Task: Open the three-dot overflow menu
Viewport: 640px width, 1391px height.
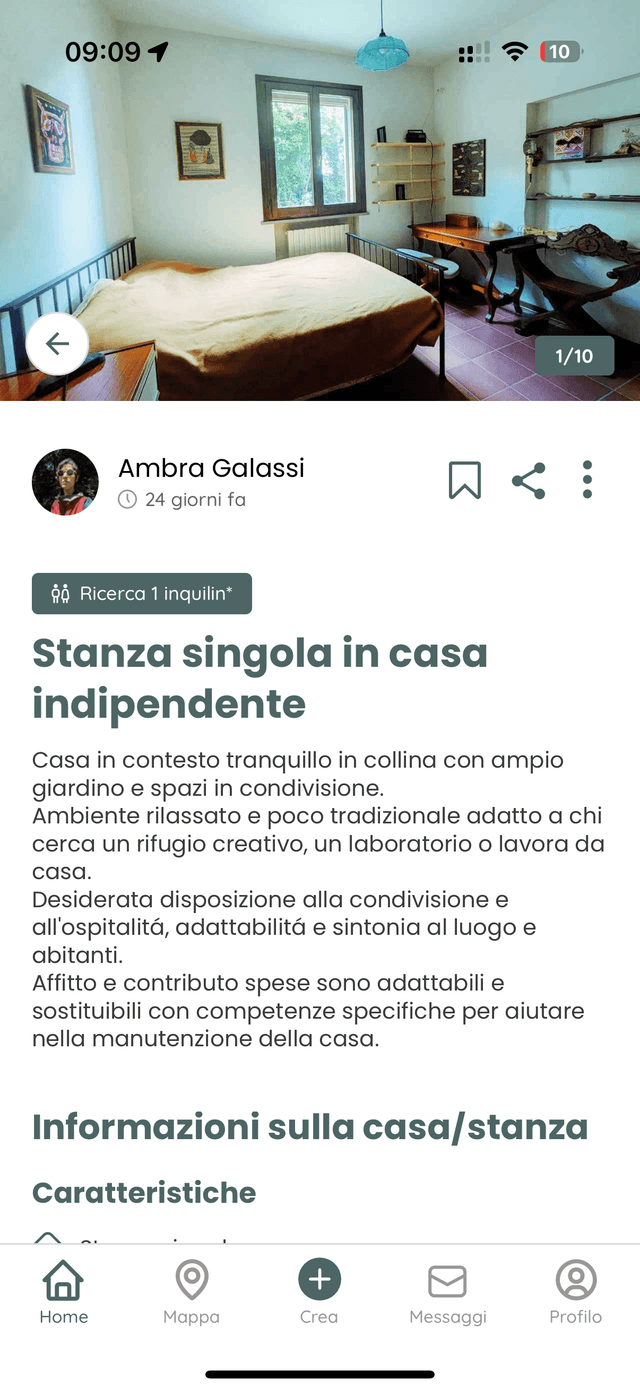Action: (x=587, y=481)
